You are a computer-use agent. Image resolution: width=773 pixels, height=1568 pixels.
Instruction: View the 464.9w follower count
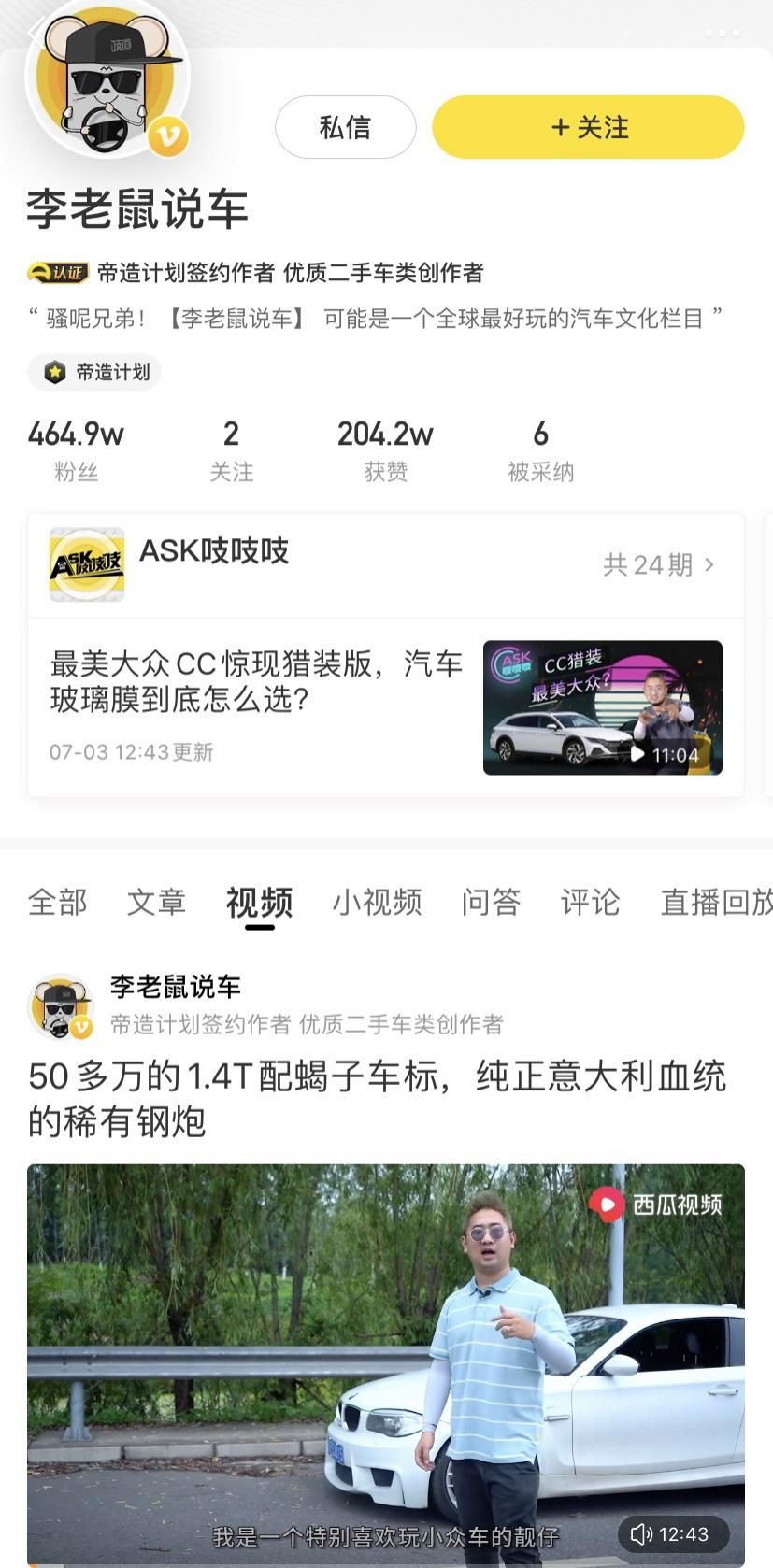click(x=75, y=433)
